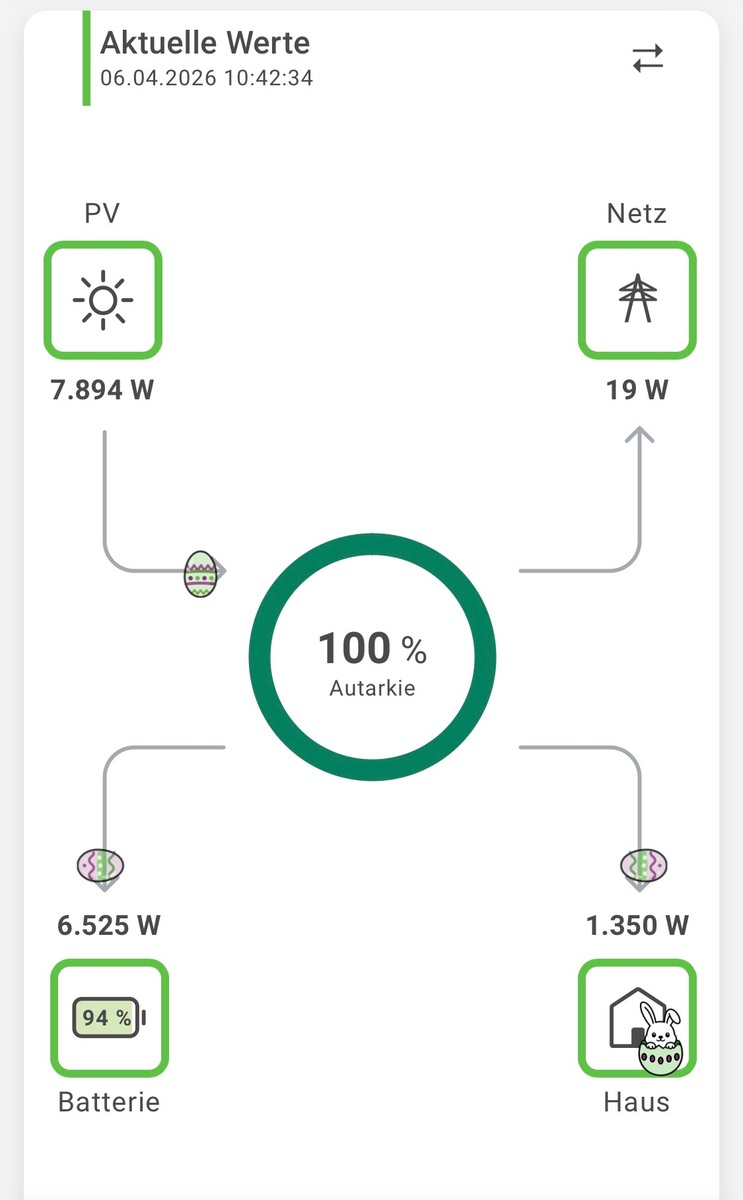Screen dimensions: 743x1200
Task: Open the Batterie tile showing 94 %
Action: pyautogui.click(x=109, y=1018)
